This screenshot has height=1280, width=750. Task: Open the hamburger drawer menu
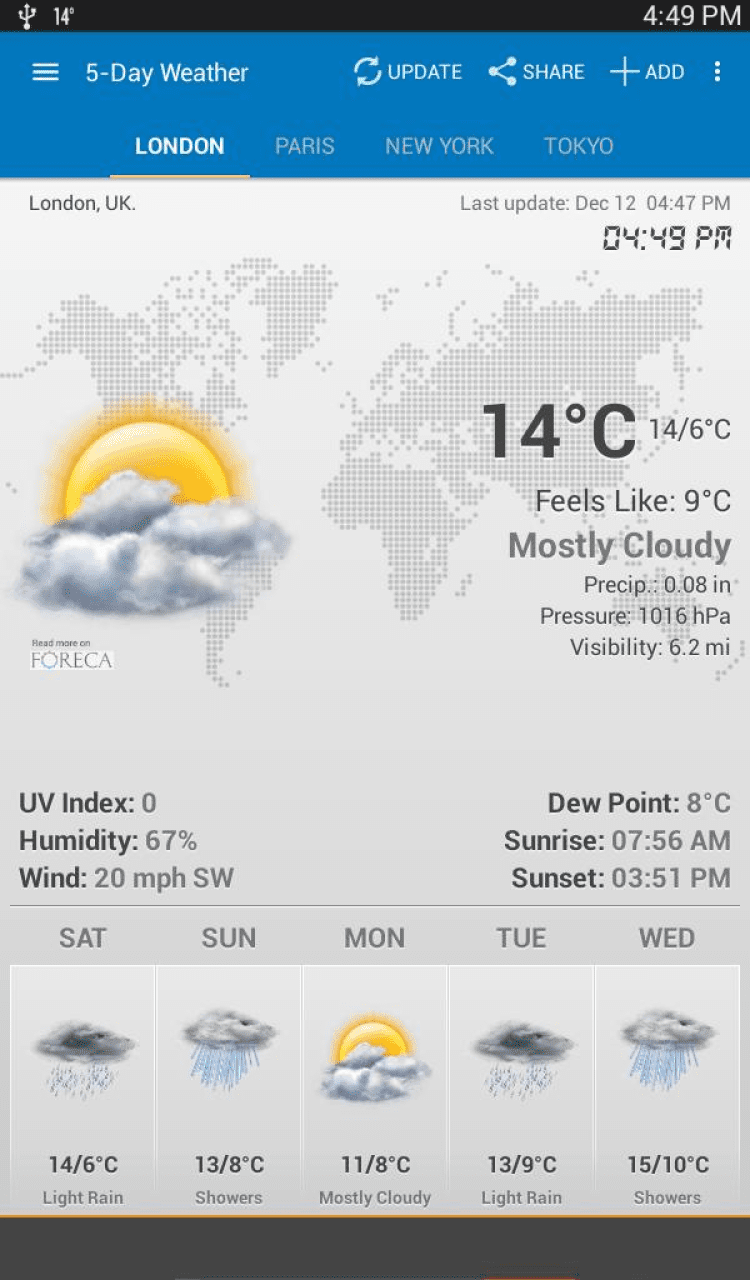click(x=45, y=72)
